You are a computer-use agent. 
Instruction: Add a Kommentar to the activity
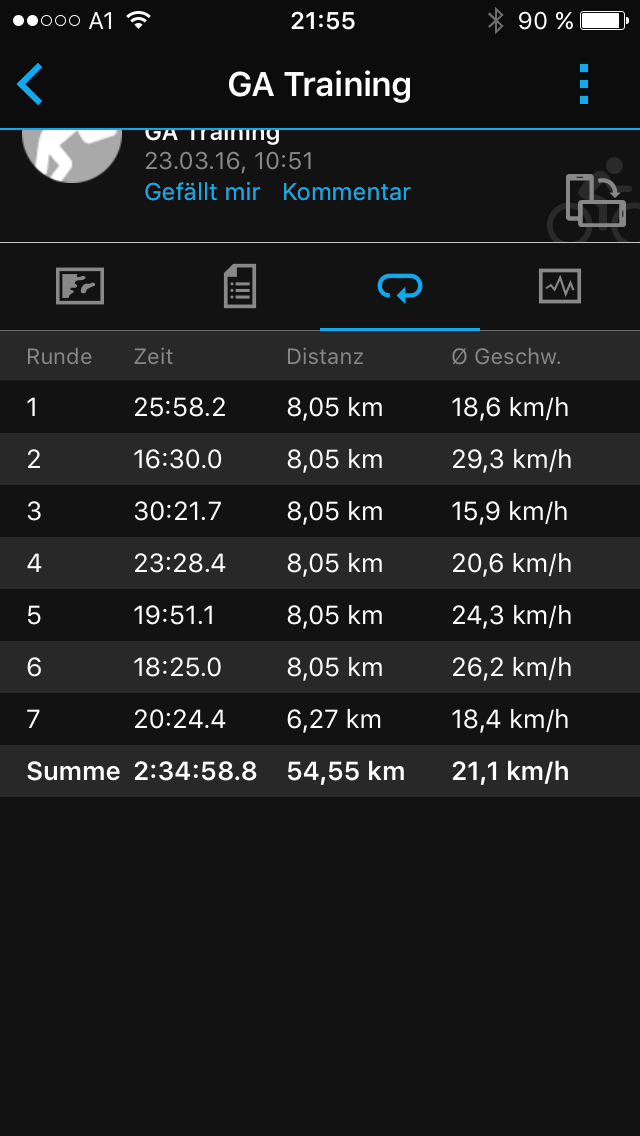click(346, 192)
